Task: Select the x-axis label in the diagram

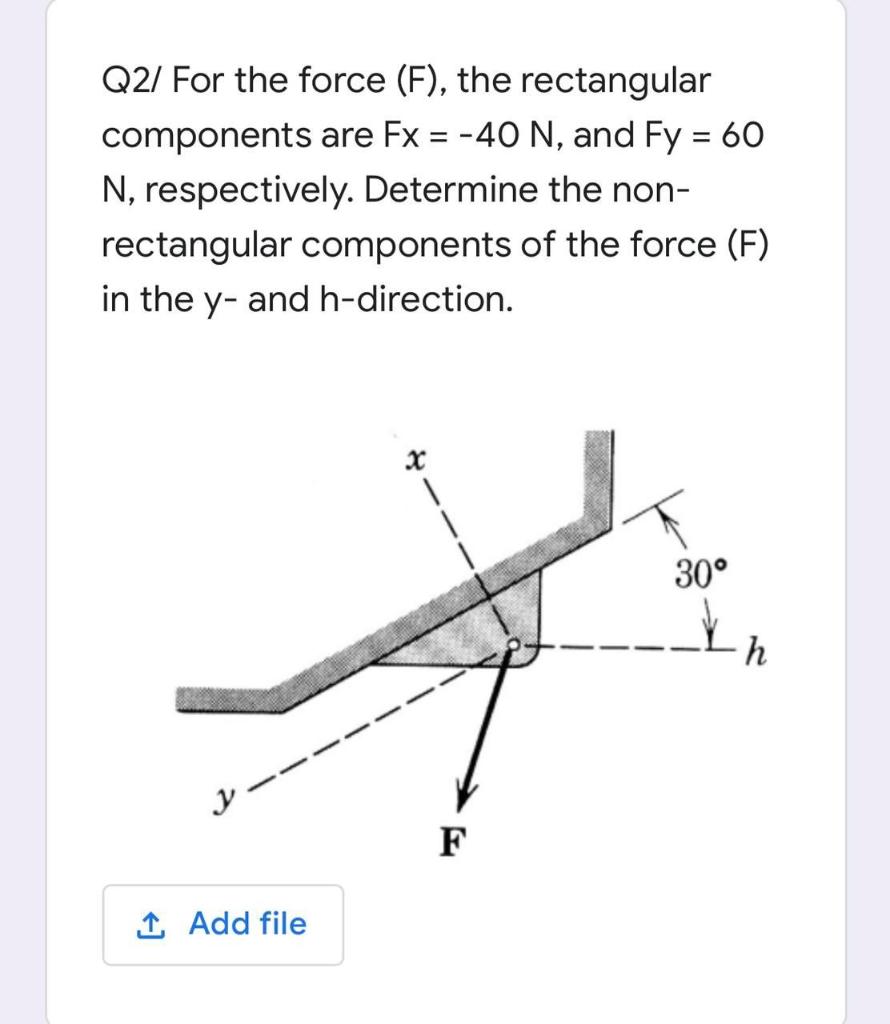Action: (414, 460)
